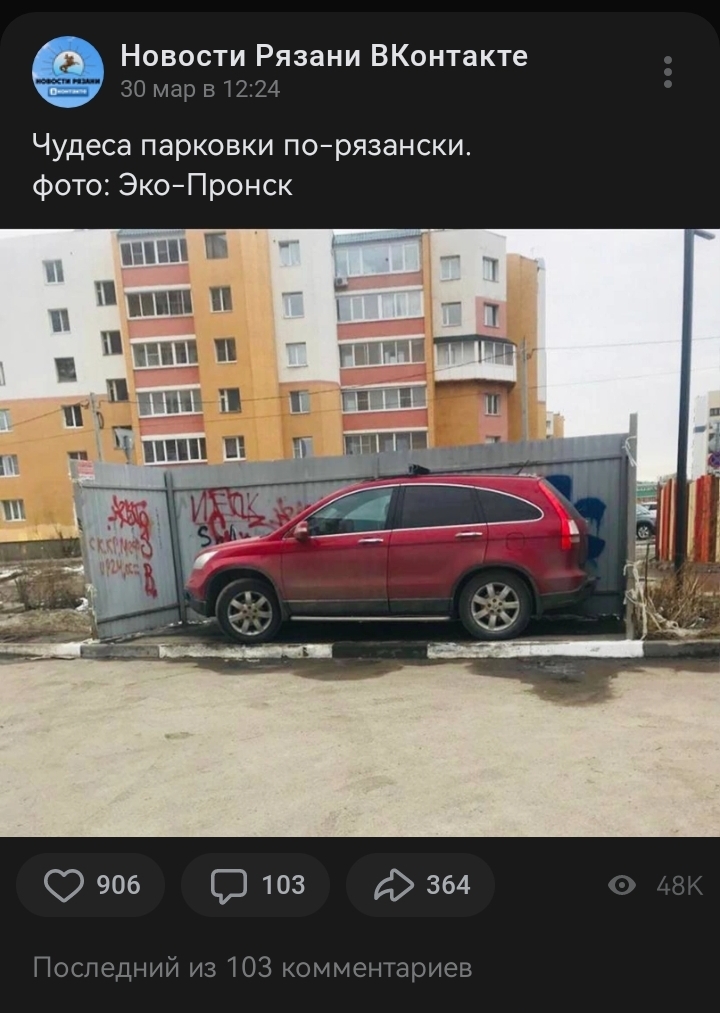Screen dimensions: 720x1013
Task: Like the post with 906 likes
Action: coord(91,885)
